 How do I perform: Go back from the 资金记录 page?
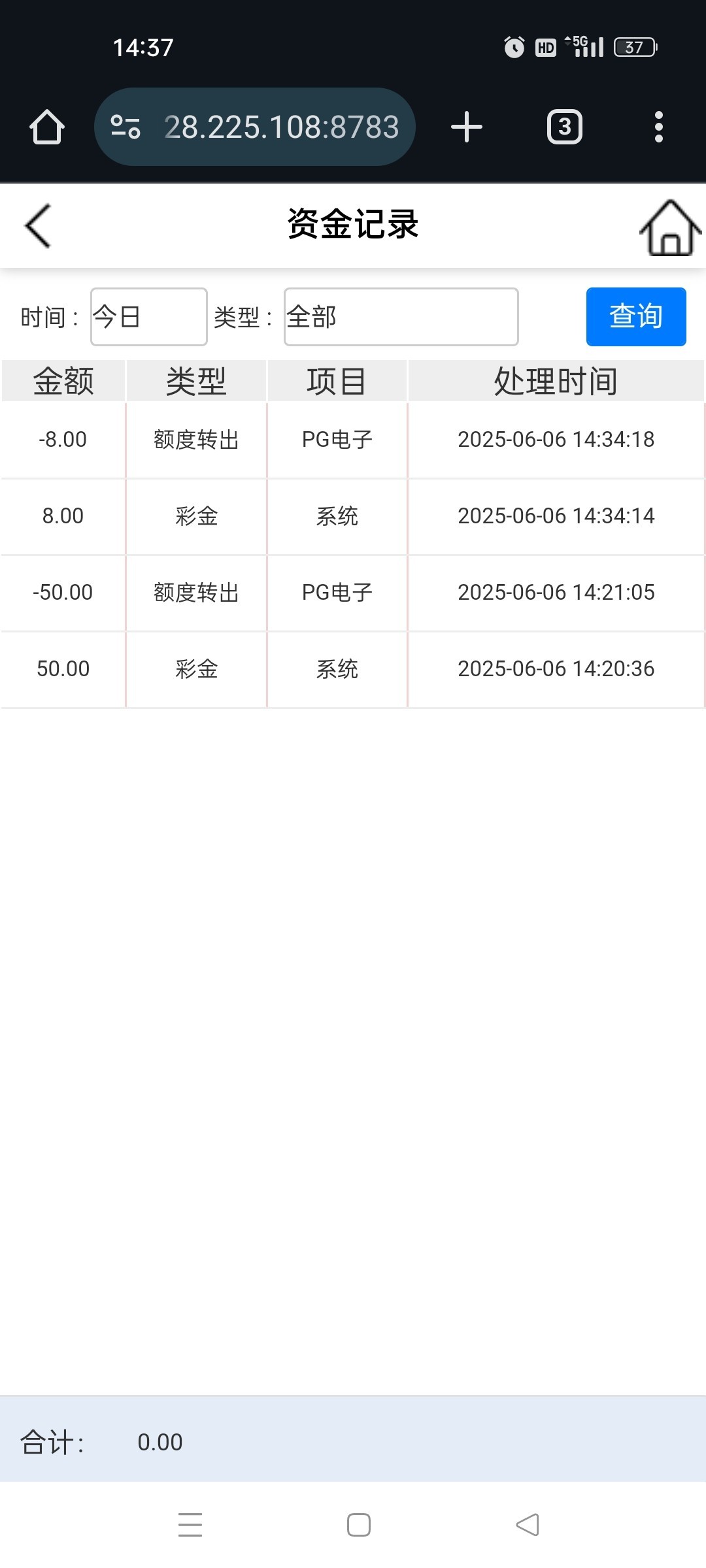coord(38,226)
